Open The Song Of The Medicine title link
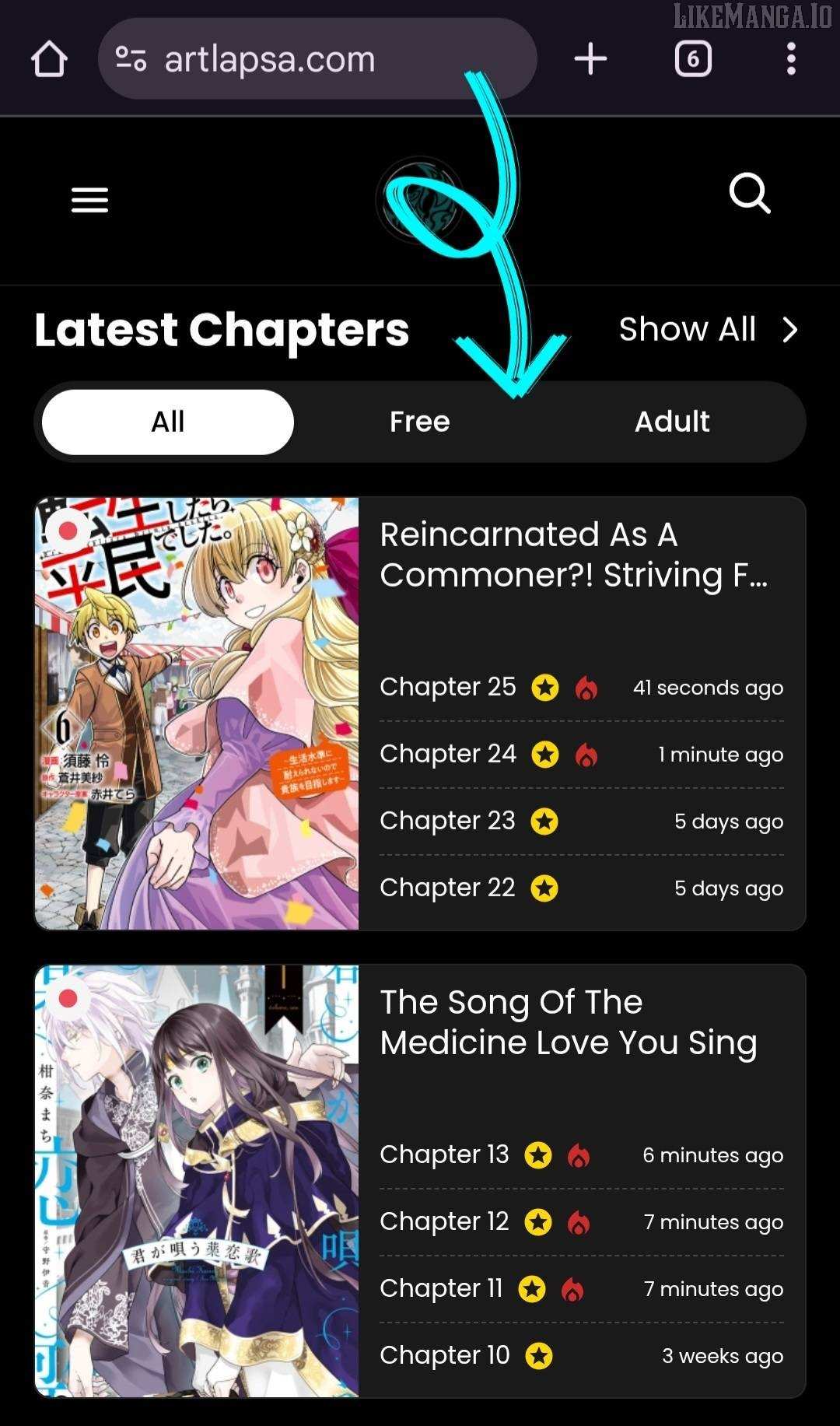The height and width of the screenshot is (1426, 840). (x=568, y=1022)
